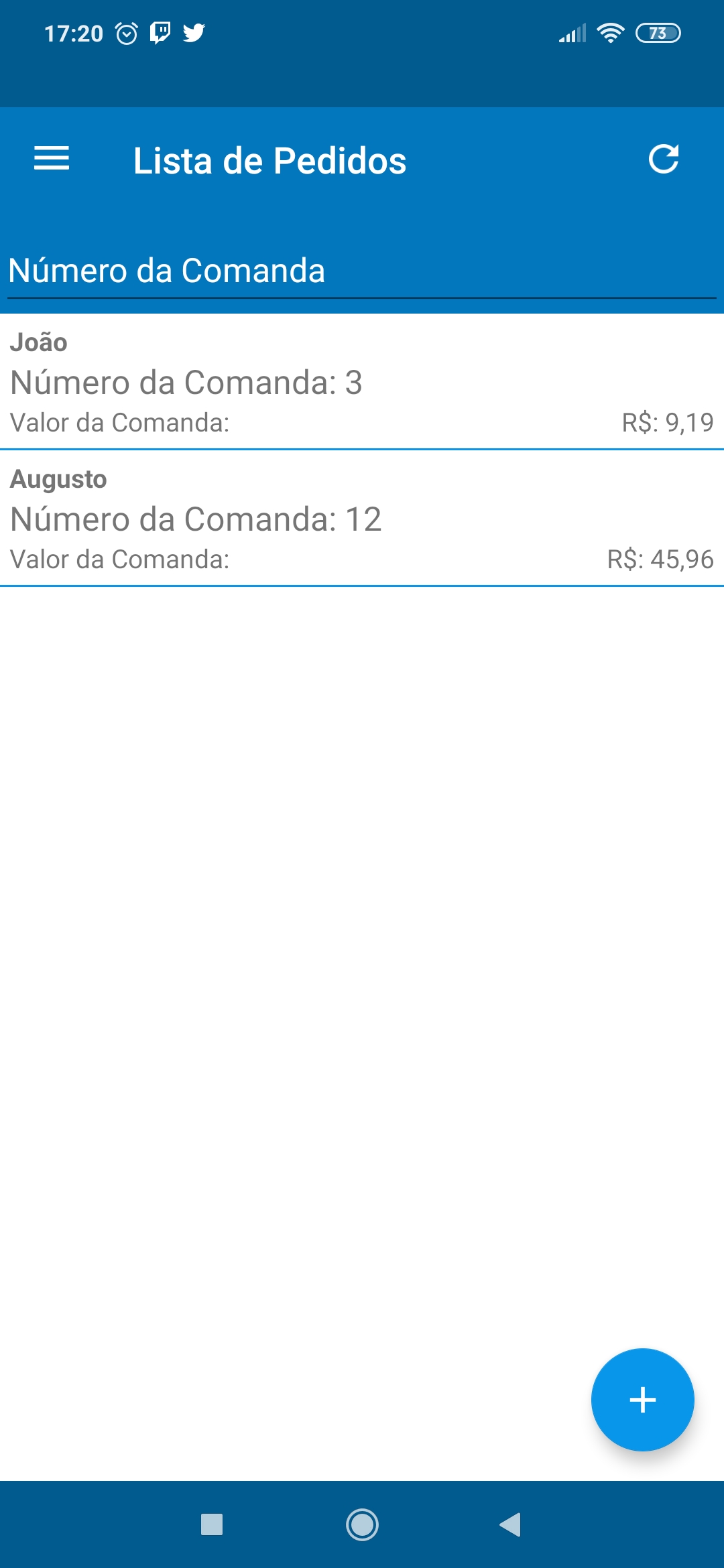724x1568 pixels.
Task: Open Augusto's order, comanda 12
Action: click(362, 519)
